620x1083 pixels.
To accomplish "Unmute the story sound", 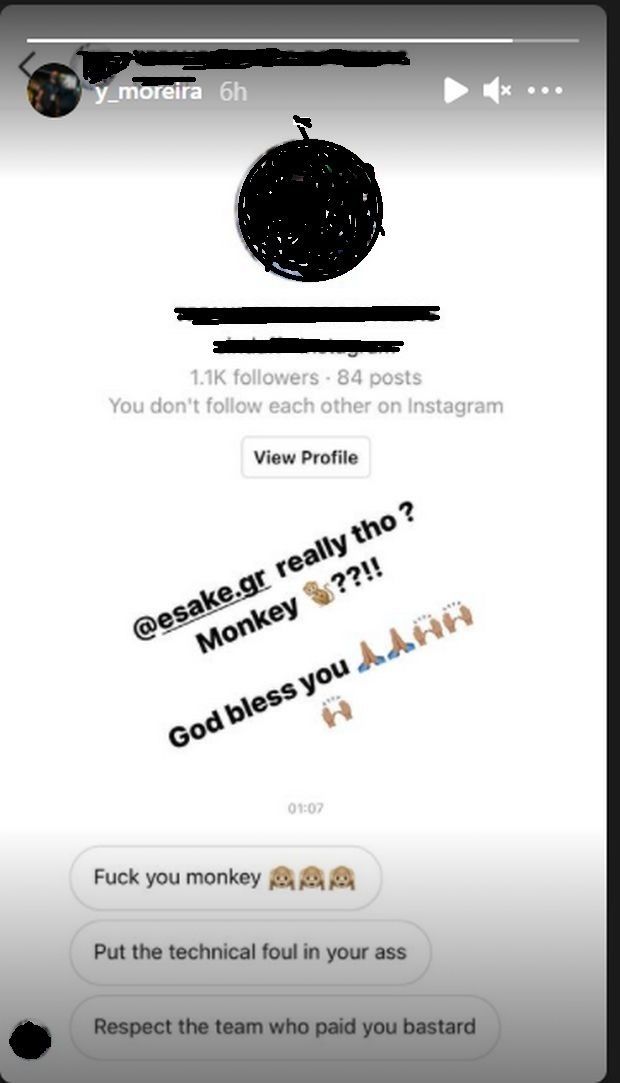I will coord(497,91).
